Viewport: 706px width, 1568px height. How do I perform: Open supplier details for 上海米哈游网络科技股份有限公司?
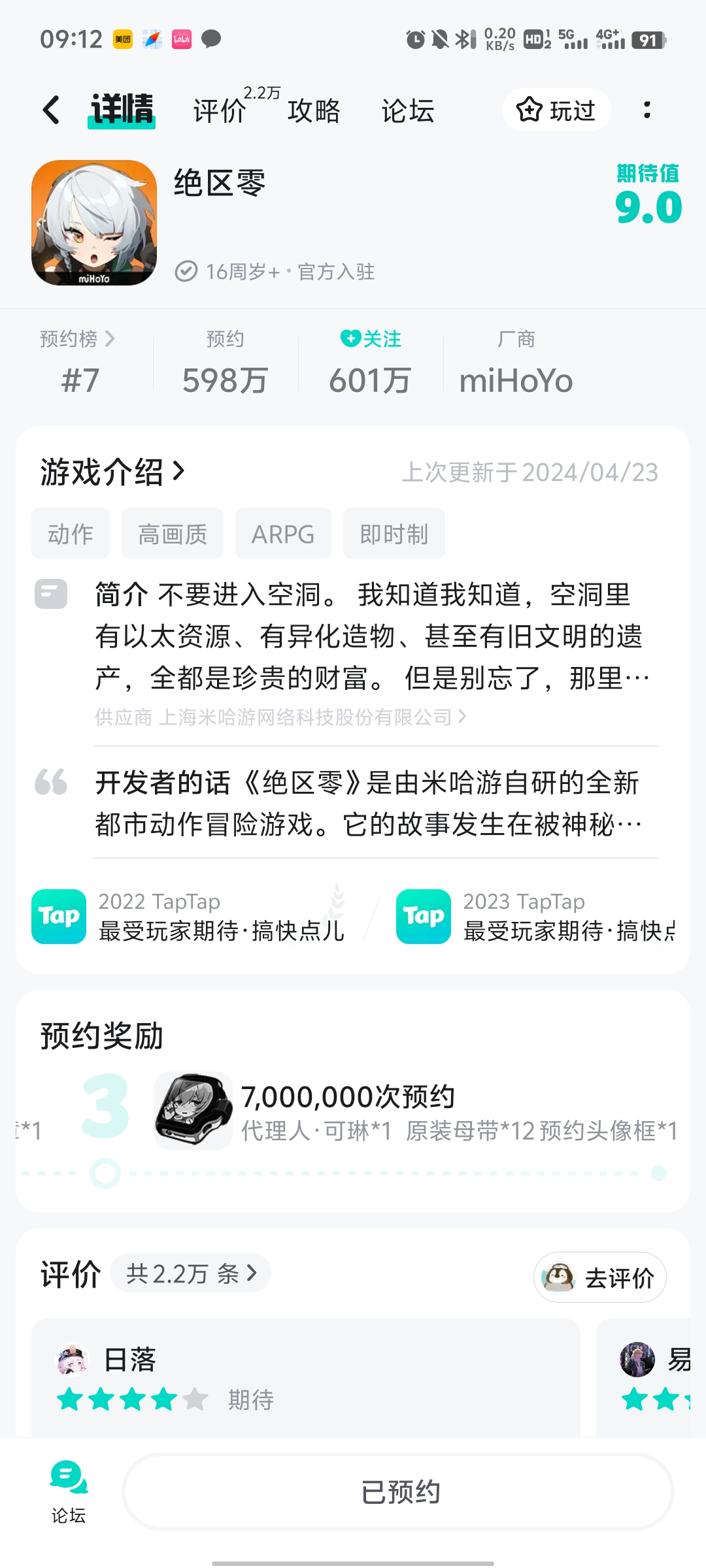[x=281, y=717]
